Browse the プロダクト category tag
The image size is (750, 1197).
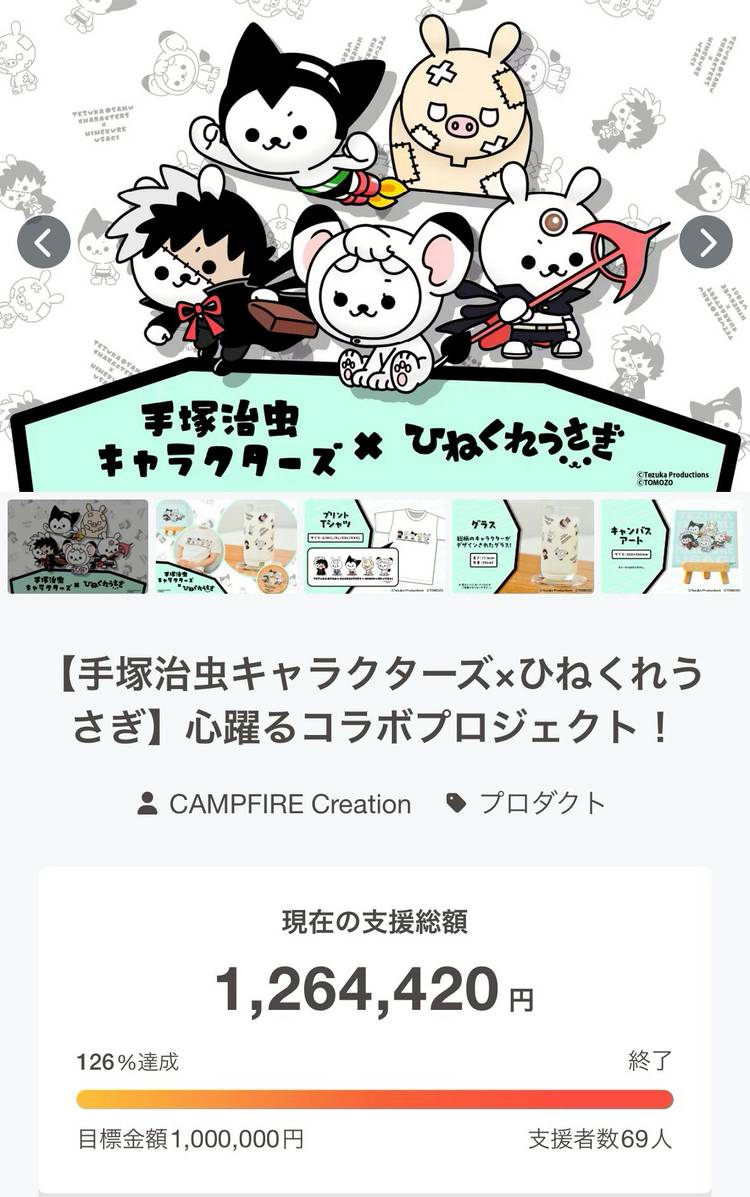[542, 803]
